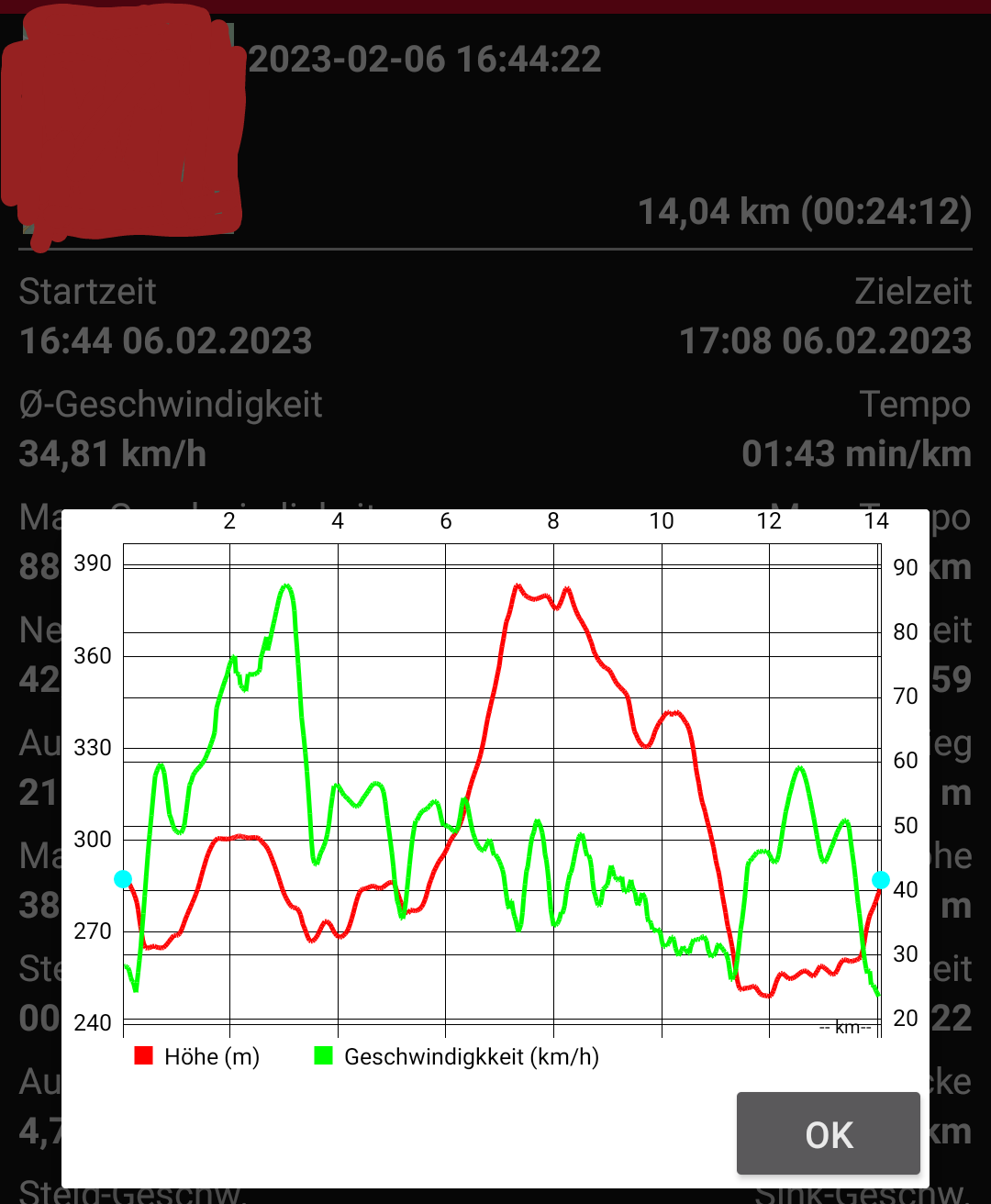
Task: Dismiss the chart dialog with OK
Action: click(828, 1133)
